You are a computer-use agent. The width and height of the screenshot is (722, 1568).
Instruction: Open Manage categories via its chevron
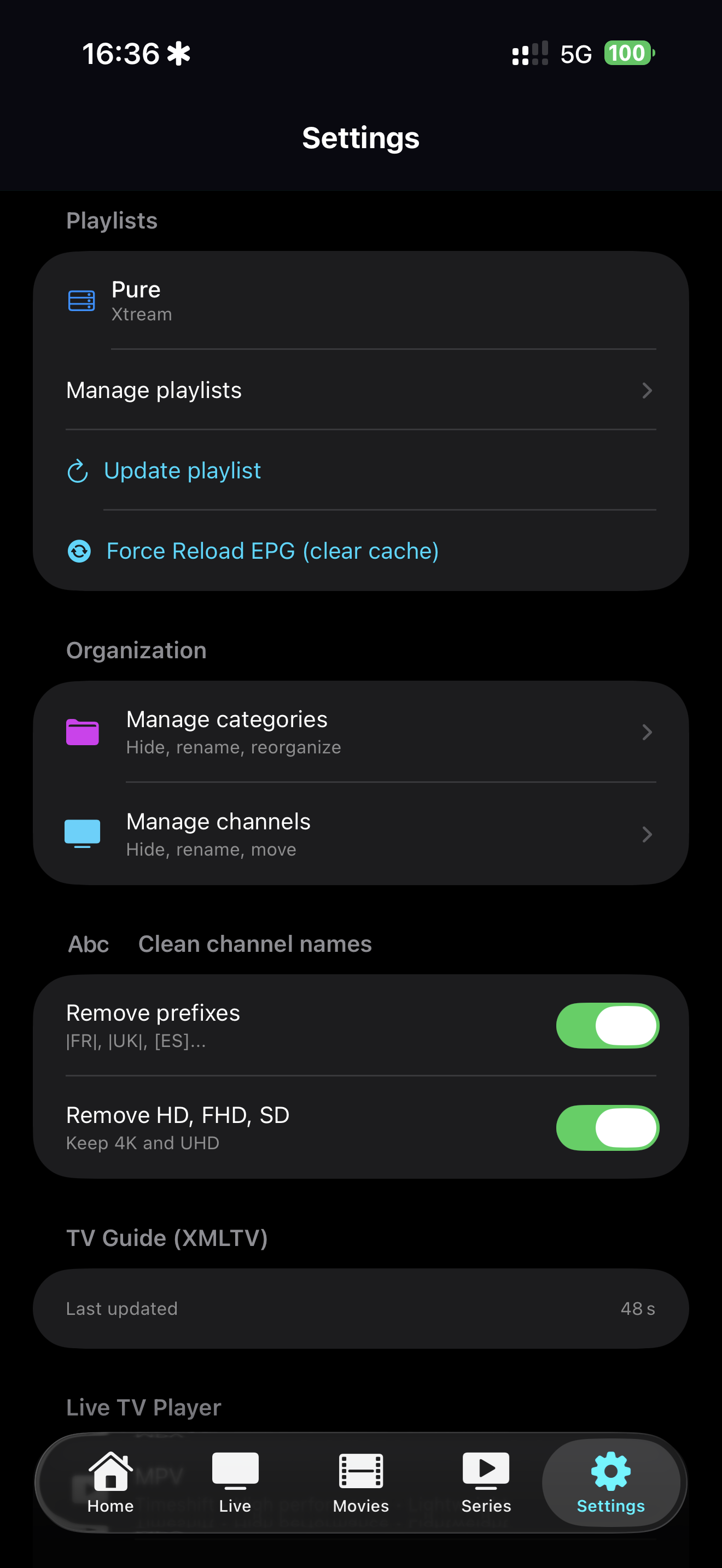point(647,732)
